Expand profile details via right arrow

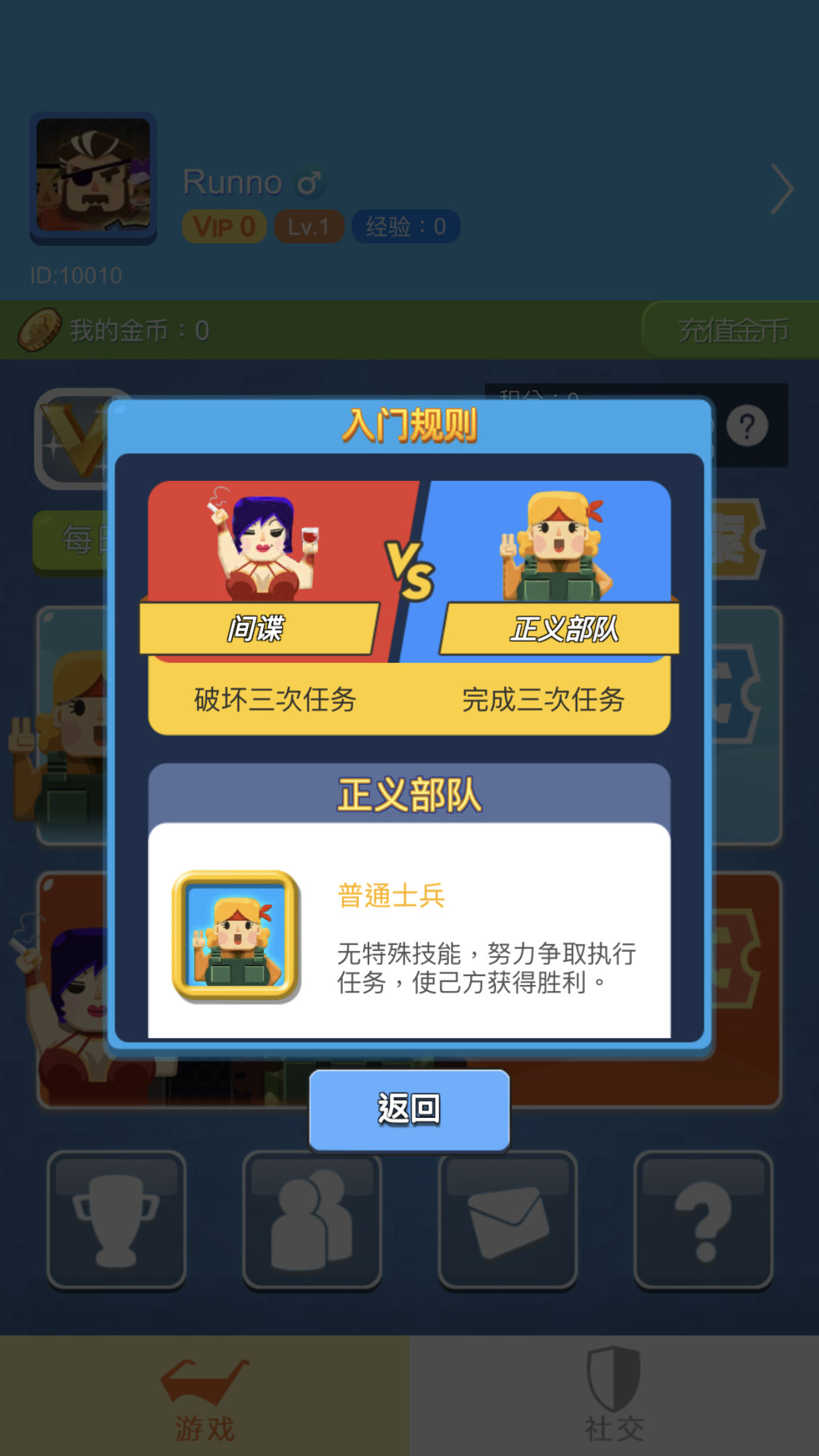(781, 188)
